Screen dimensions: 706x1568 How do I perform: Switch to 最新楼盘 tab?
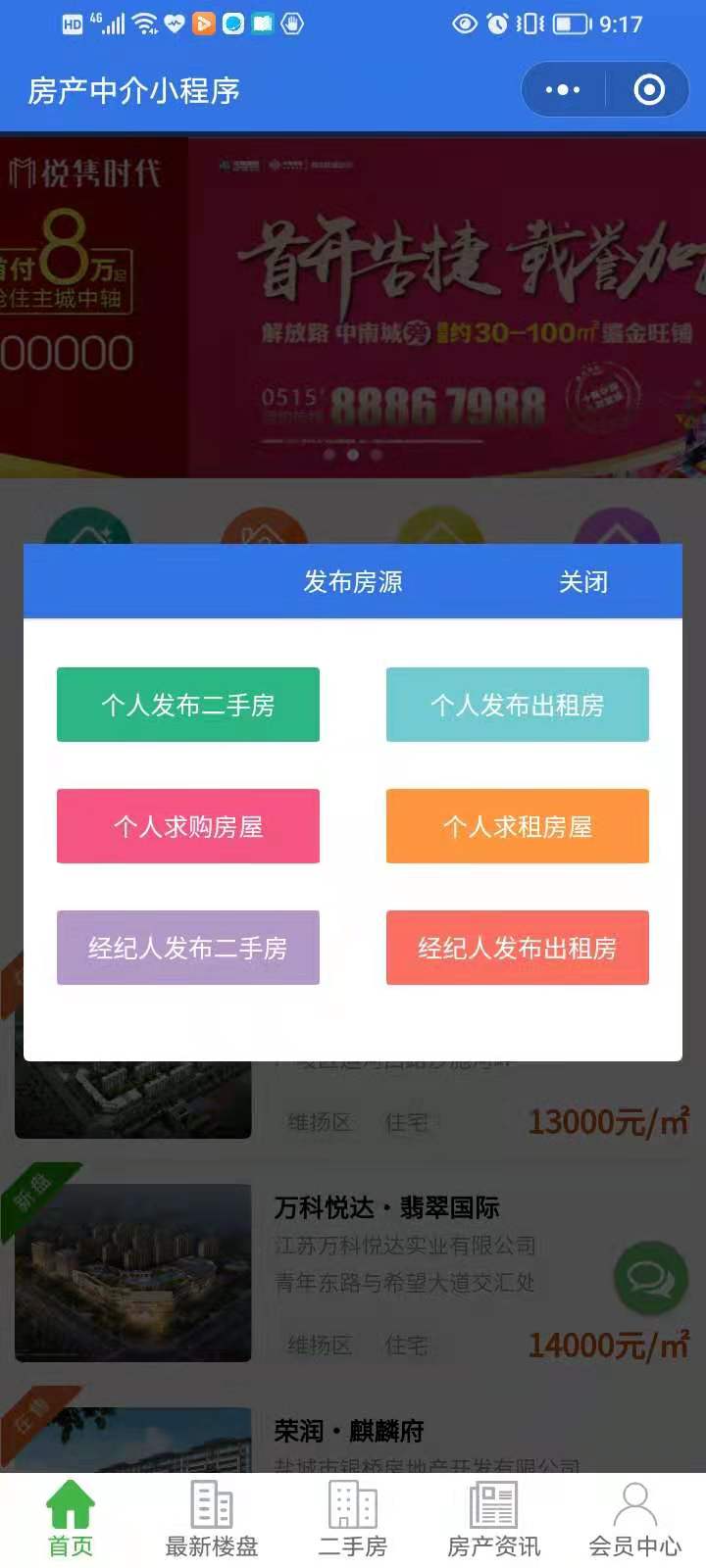pos(212,1521)
